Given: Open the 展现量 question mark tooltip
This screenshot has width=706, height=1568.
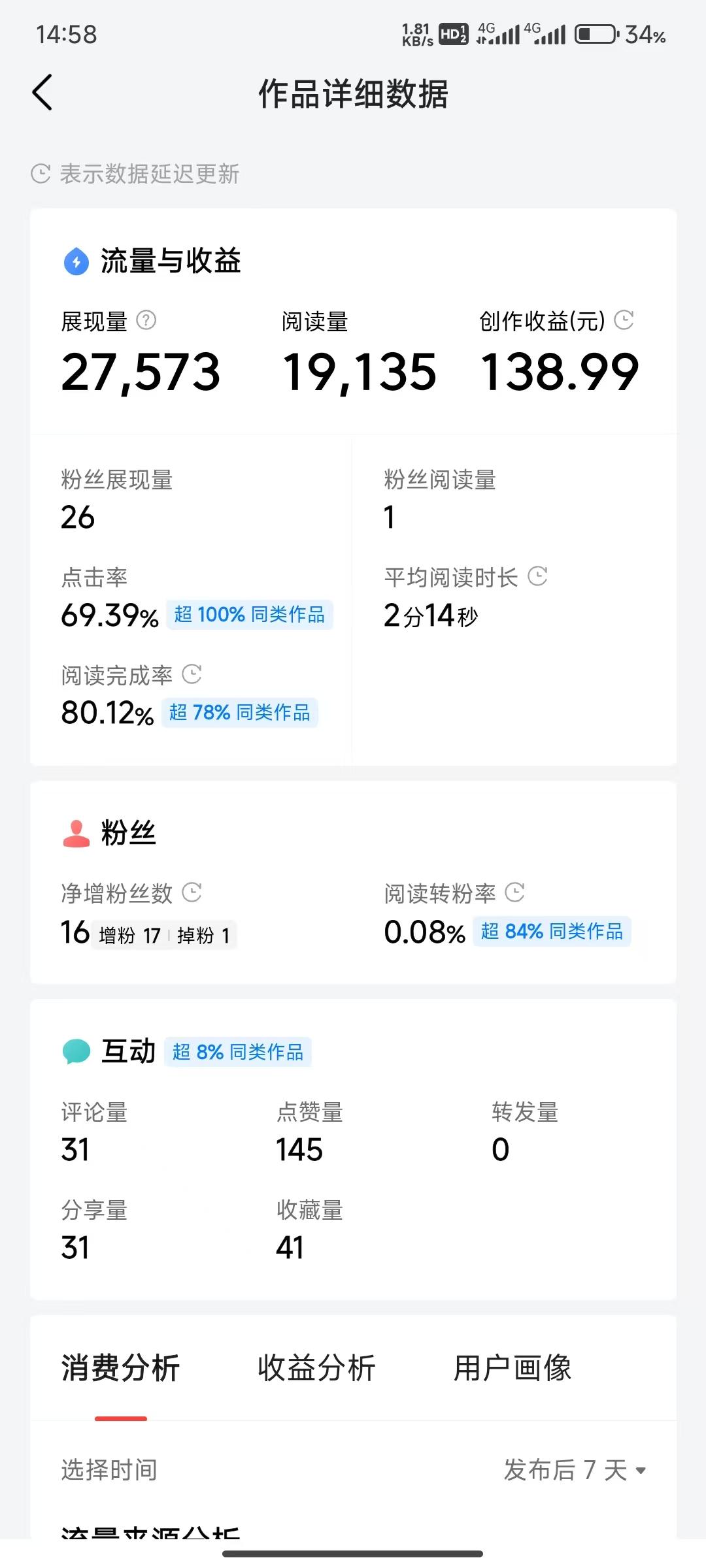Looking at the screenshot, I should [149, 321].
